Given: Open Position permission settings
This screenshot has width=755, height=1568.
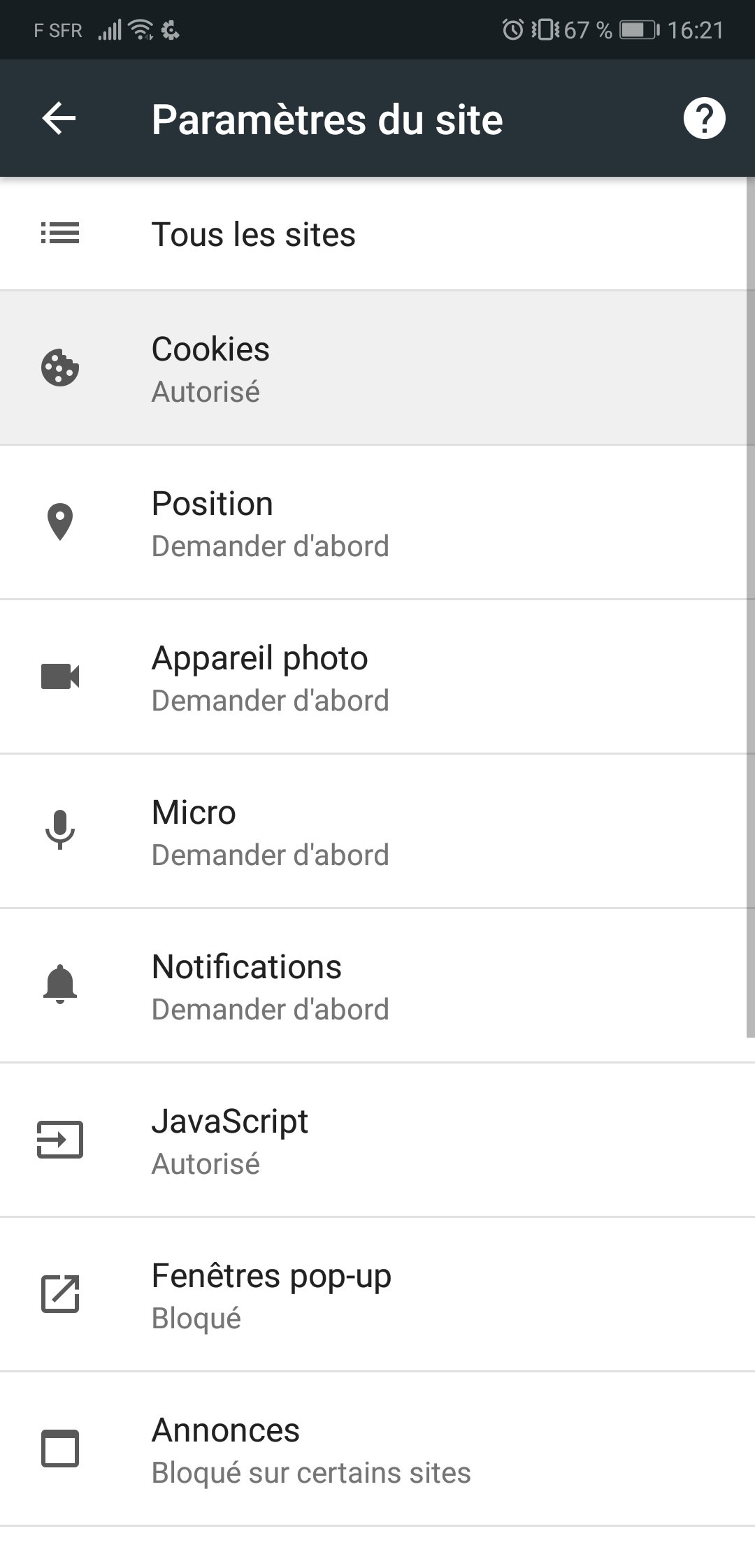Looking at the screenshot, I should (377, 523).
